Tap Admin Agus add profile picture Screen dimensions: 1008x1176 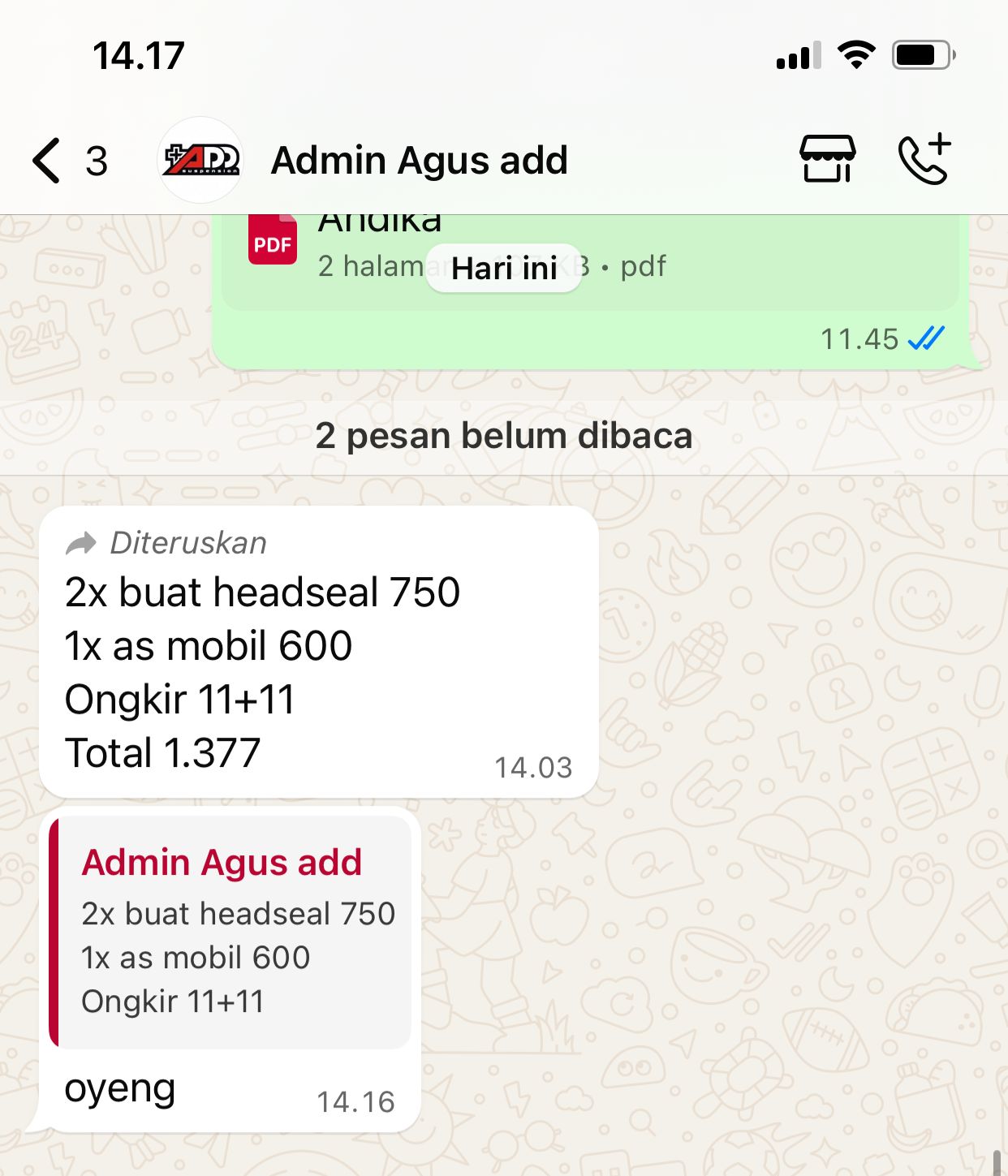(x=200, y=160)
